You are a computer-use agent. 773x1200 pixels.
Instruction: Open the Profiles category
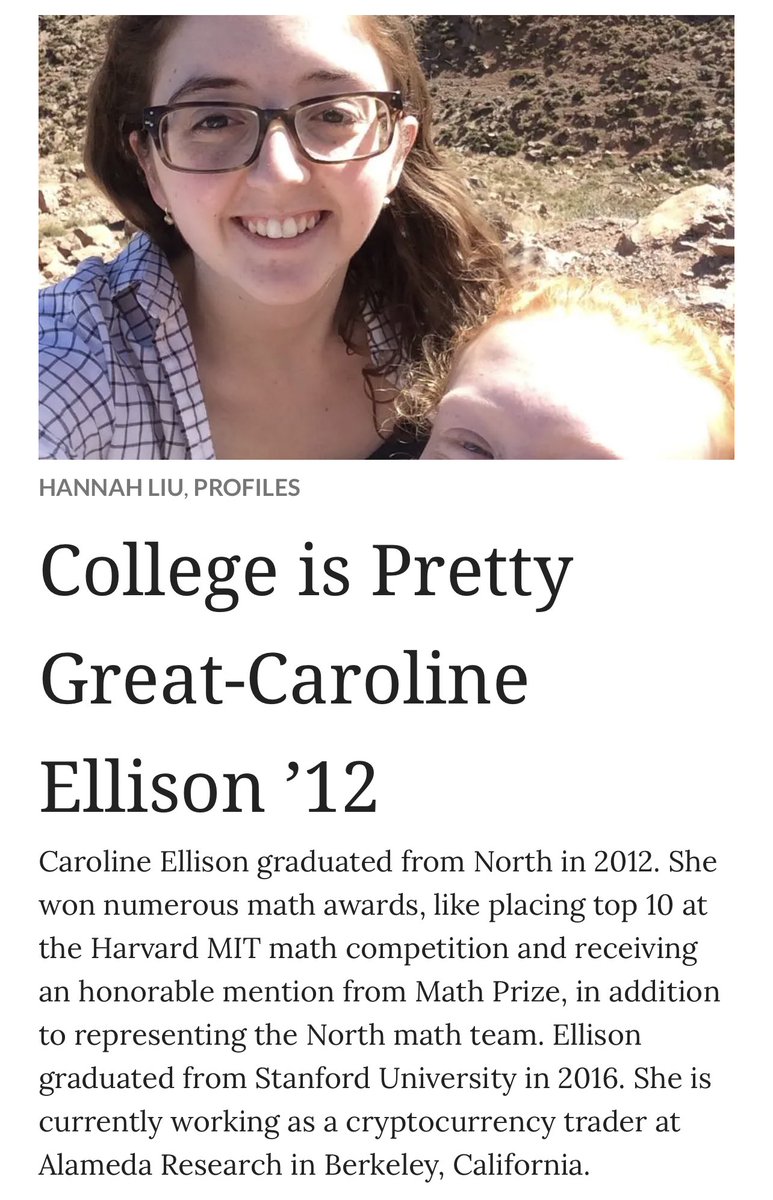(x=248, y=488)
